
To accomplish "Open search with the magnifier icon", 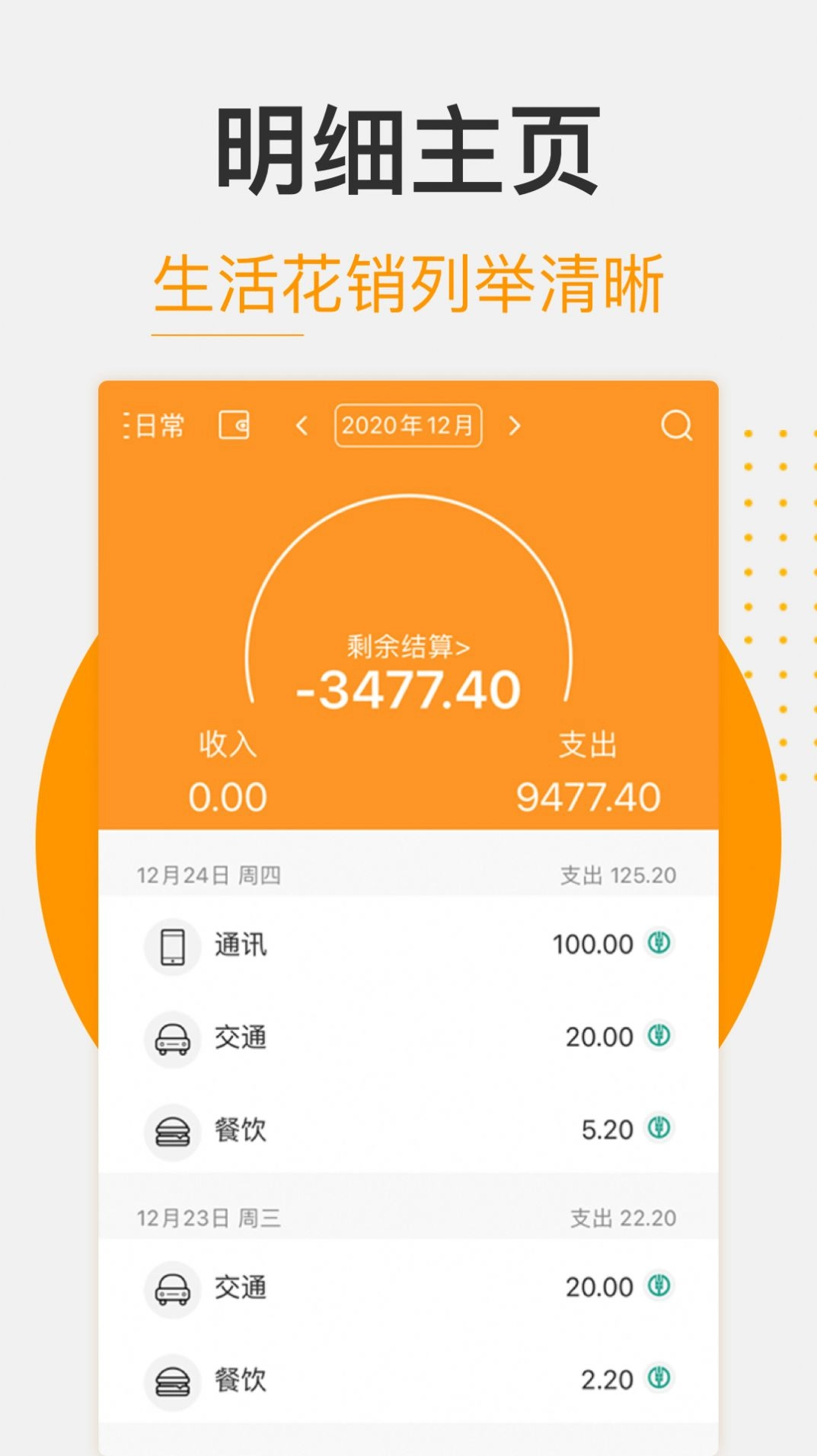I will (674, 427).
